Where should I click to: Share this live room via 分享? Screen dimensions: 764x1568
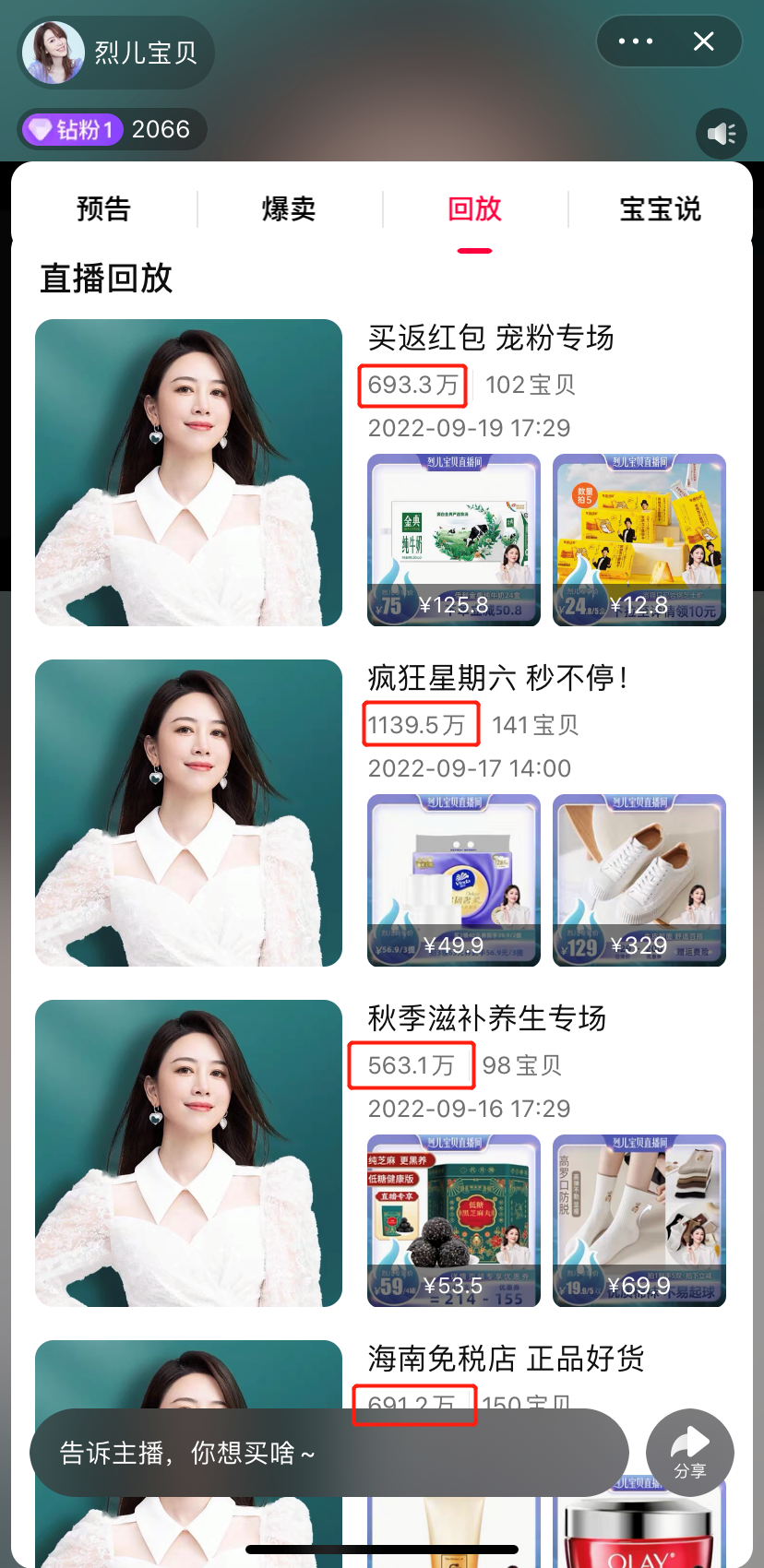pos(689,1452)
